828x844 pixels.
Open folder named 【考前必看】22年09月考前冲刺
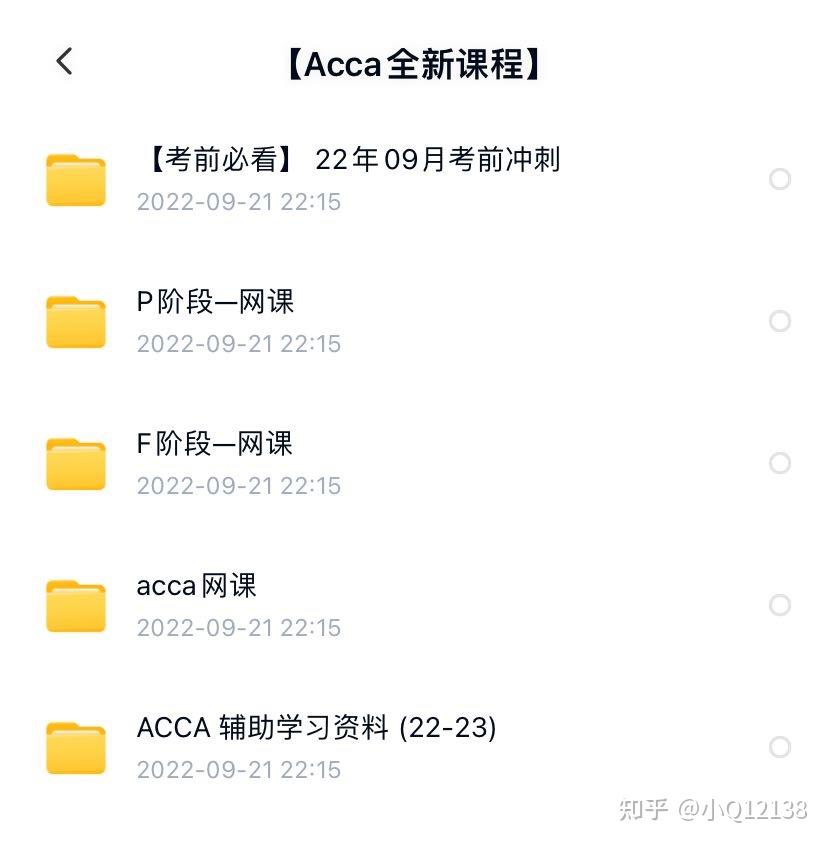(349, 159)
